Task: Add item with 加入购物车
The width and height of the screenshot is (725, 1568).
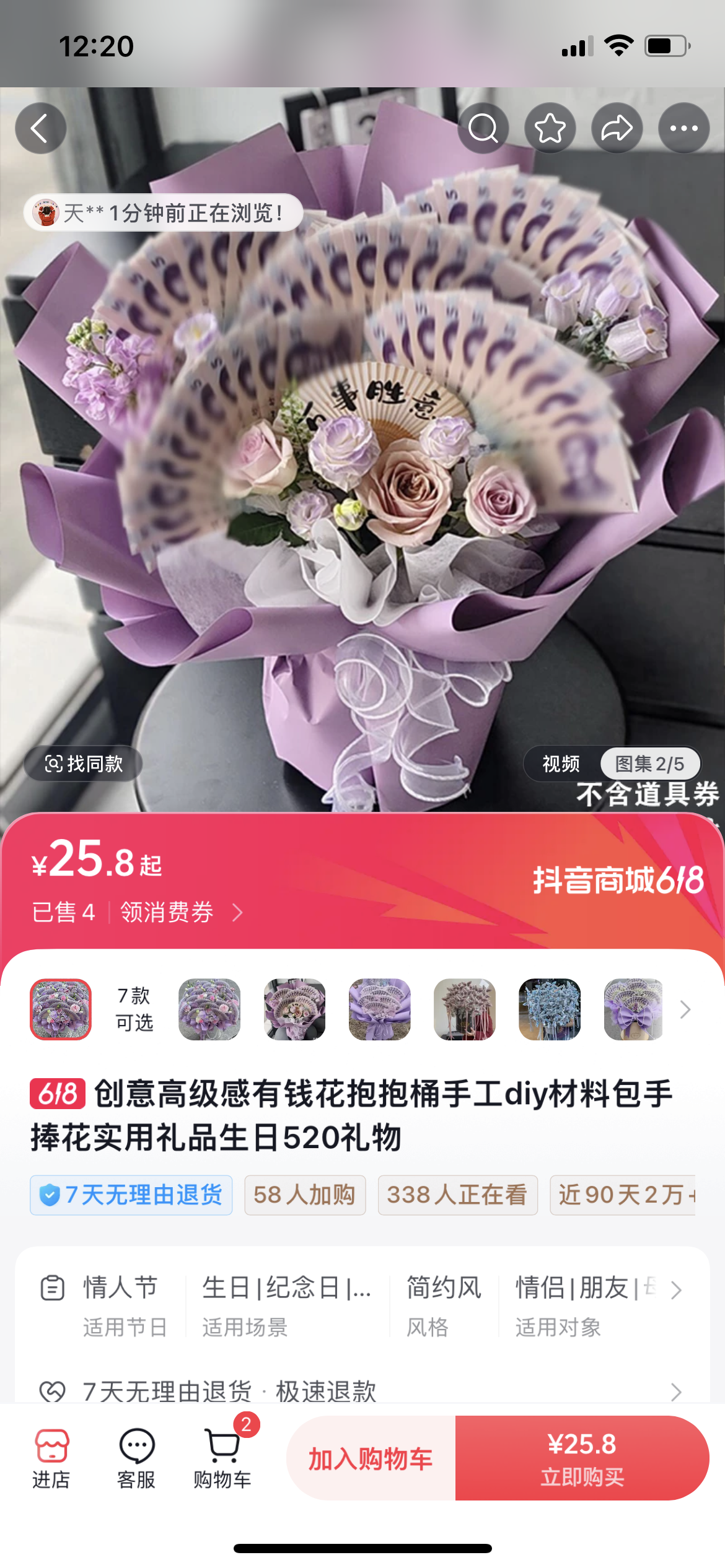Action: (371, 1458)
